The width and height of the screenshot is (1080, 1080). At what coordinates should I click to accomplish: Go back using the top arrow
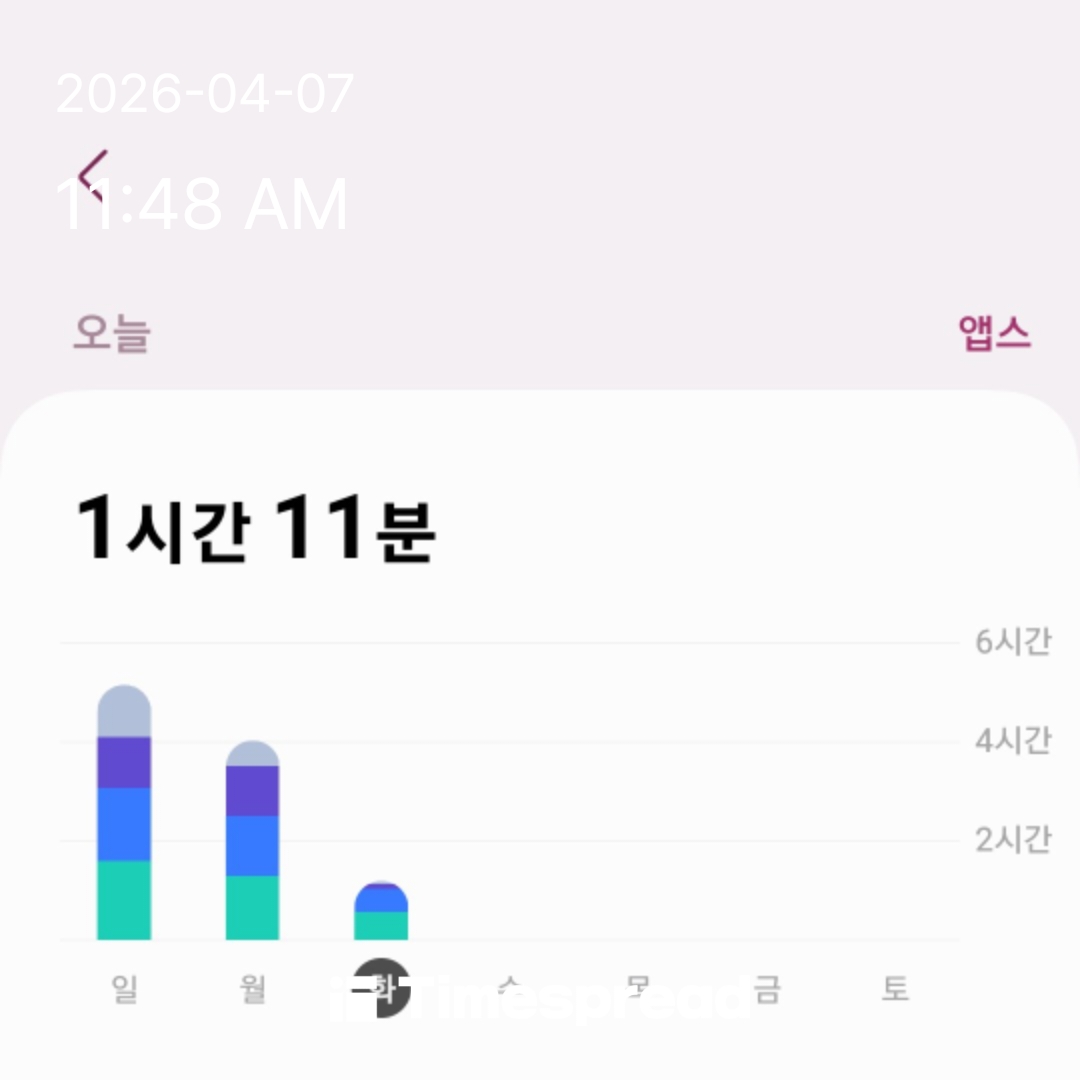(93, 172)
